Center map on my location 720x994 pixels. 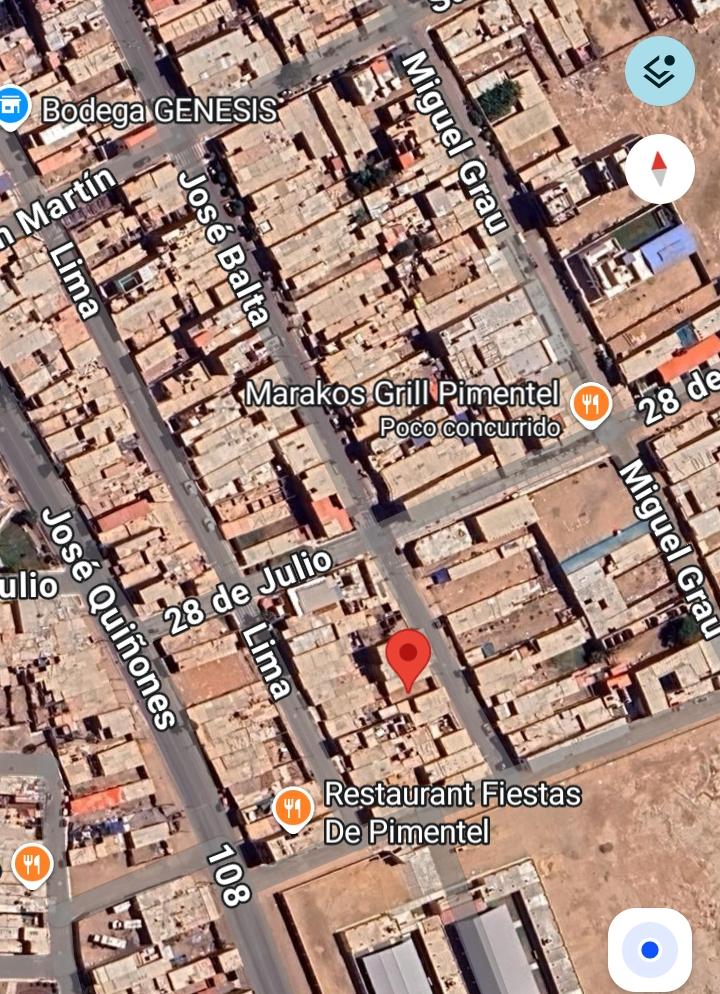pyautogui.click(x=650, y=949)
